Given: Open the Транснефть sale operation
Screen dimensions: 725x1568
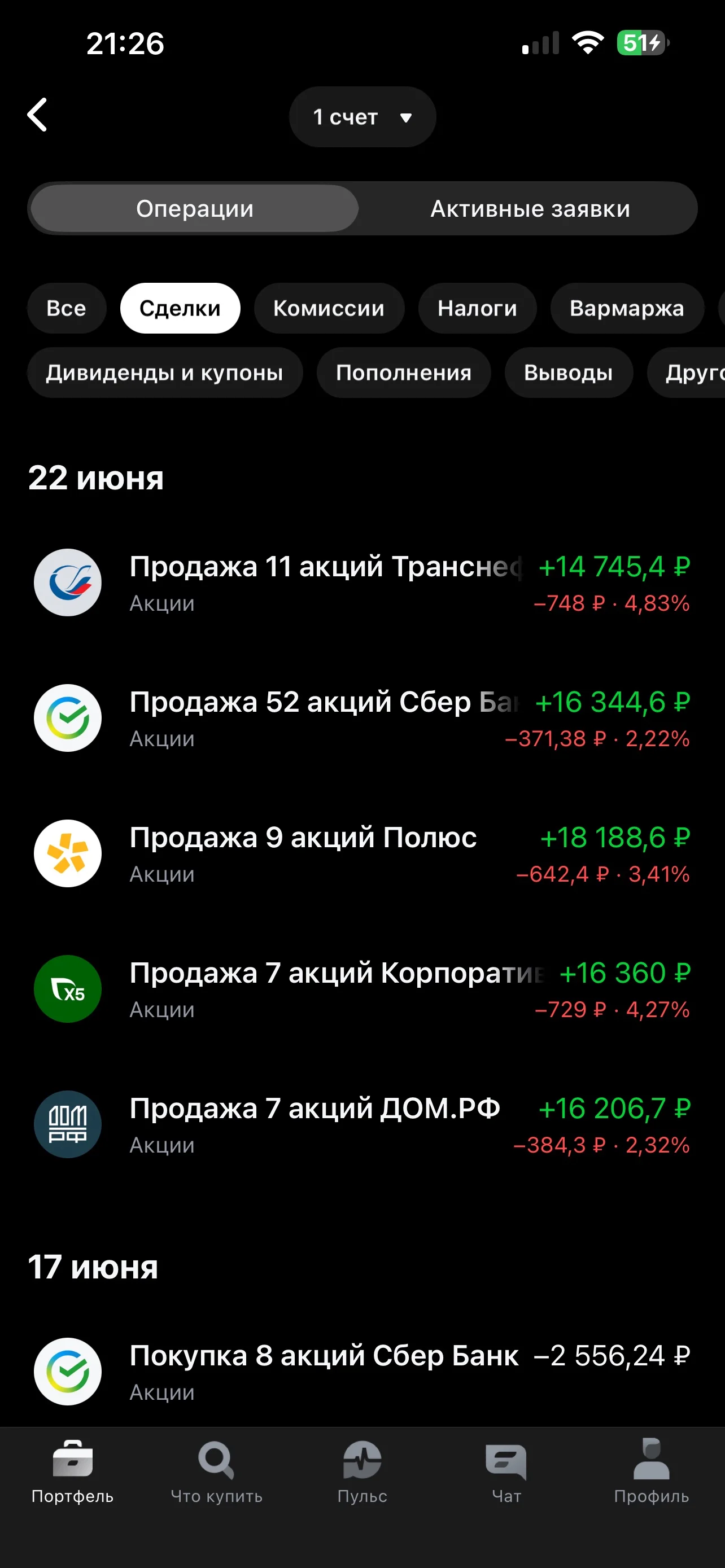Looking at the screenshot, I should 362,583.
